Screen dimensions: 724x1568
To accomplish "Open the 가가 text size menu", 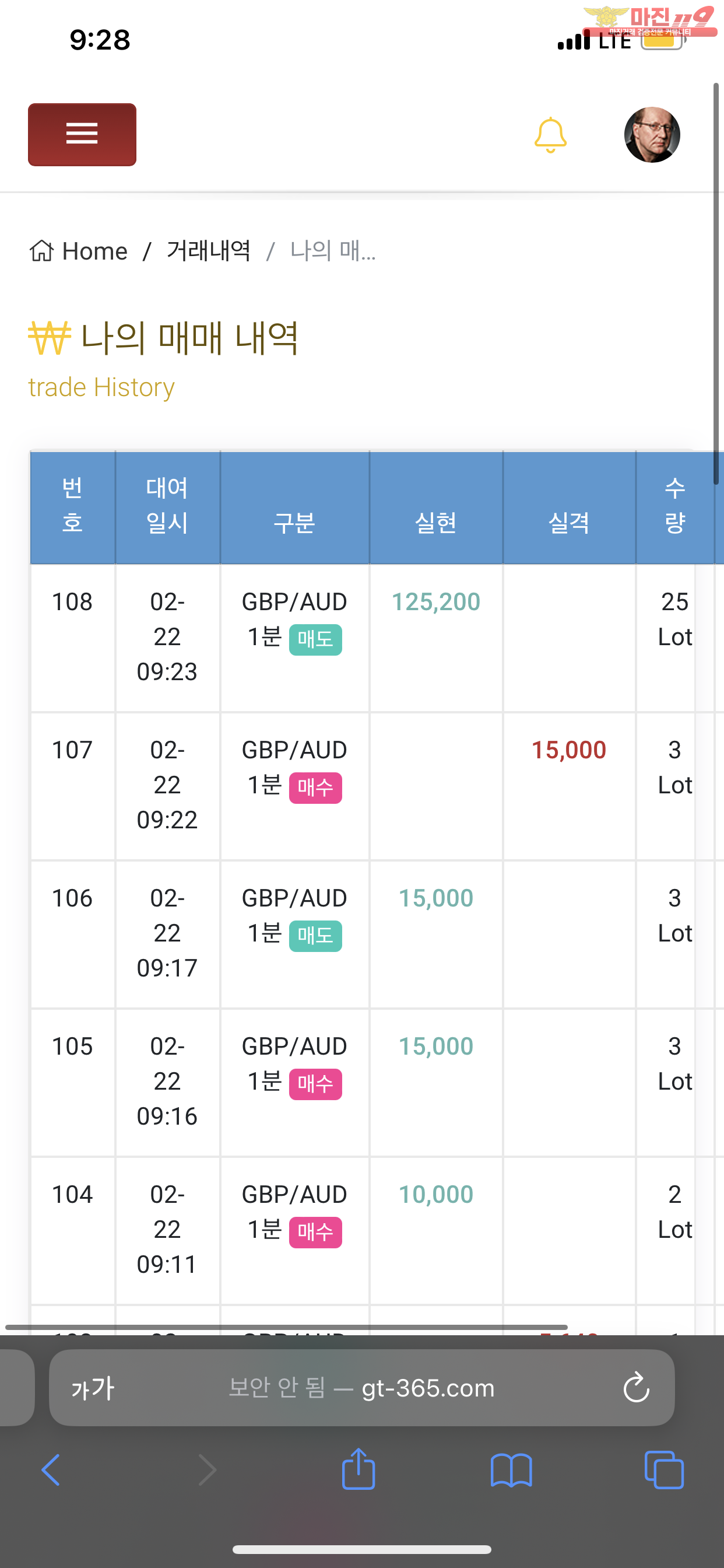I will (93, 1388).
